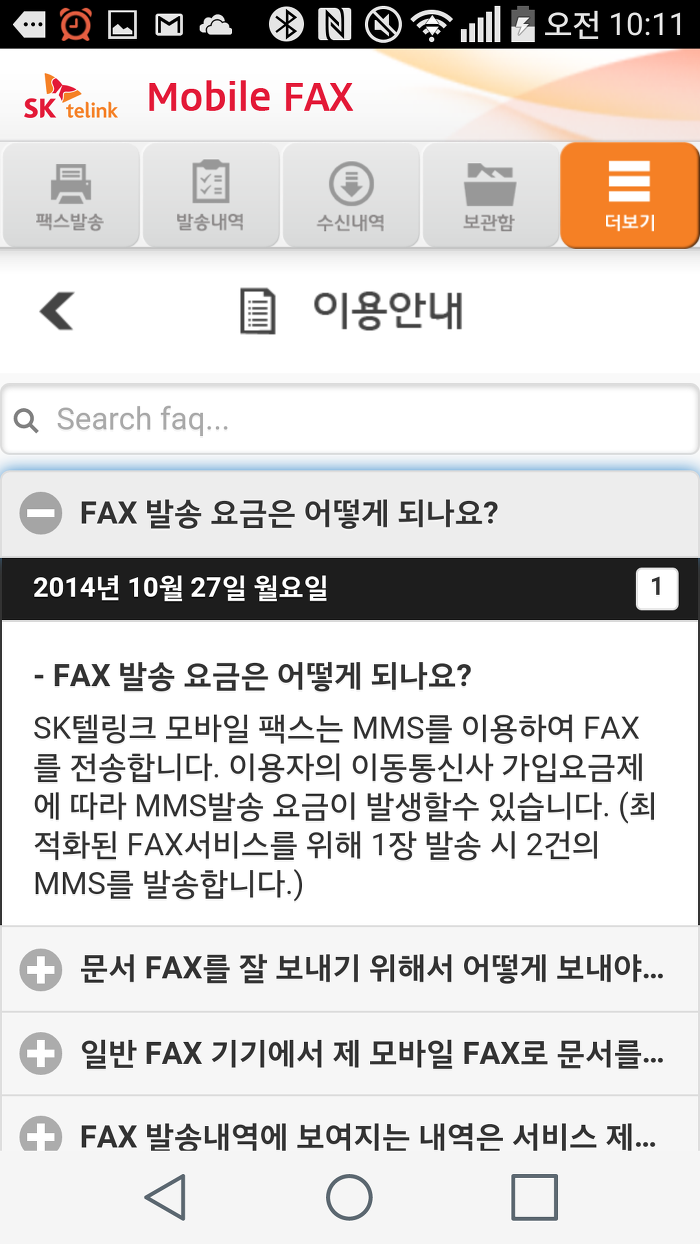Image resolution: width=700 pixels, height=1244 pixels.
Task: Open the 보관함 tab
Action: coord(489,195)
